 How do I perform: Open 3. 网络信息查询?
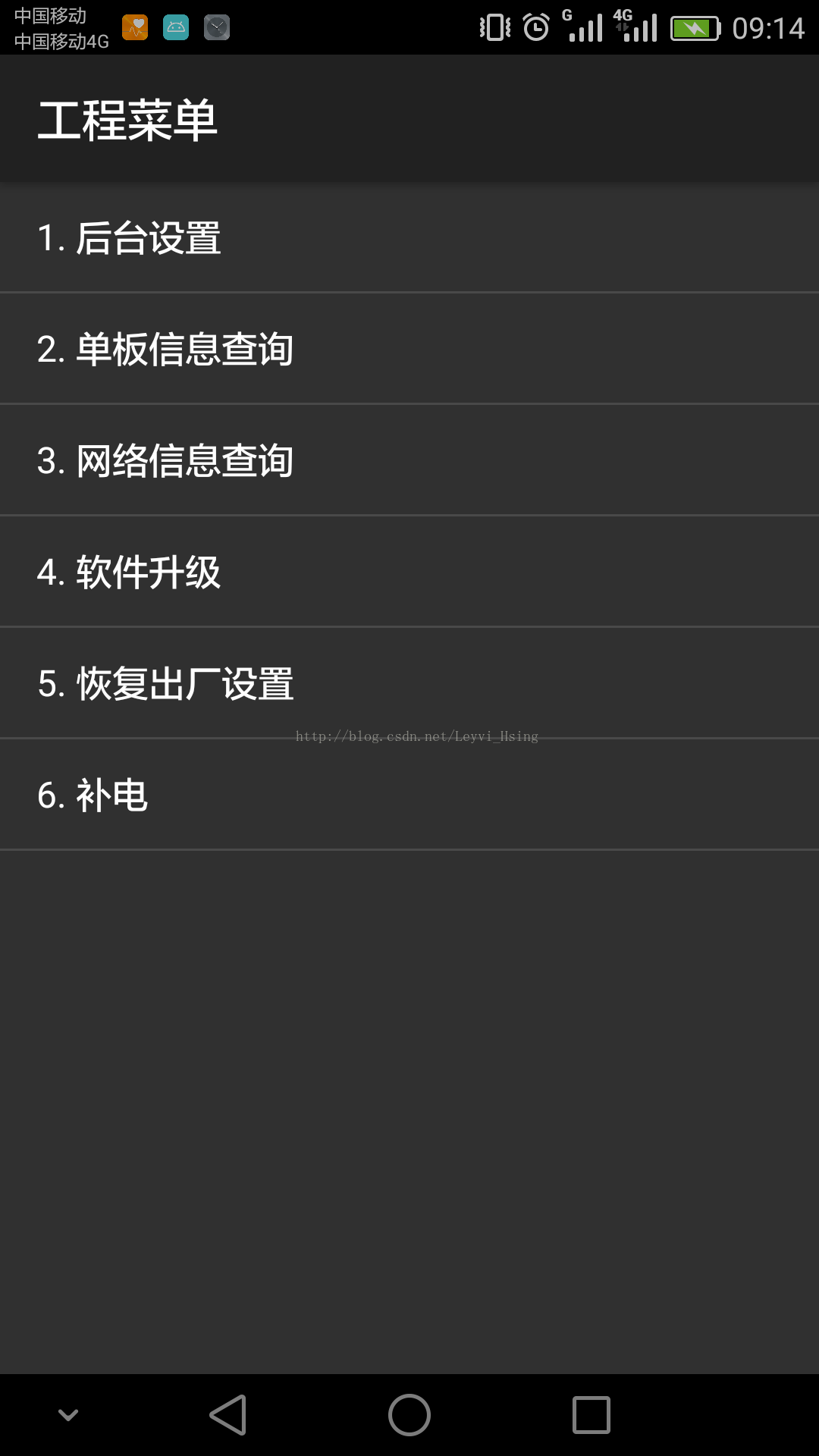(409, 460)
